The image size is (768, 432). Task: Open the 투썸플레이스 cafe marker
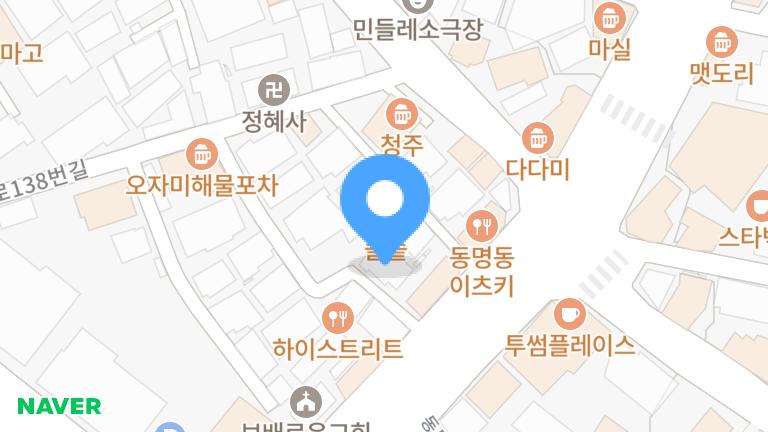pos(570,314)
